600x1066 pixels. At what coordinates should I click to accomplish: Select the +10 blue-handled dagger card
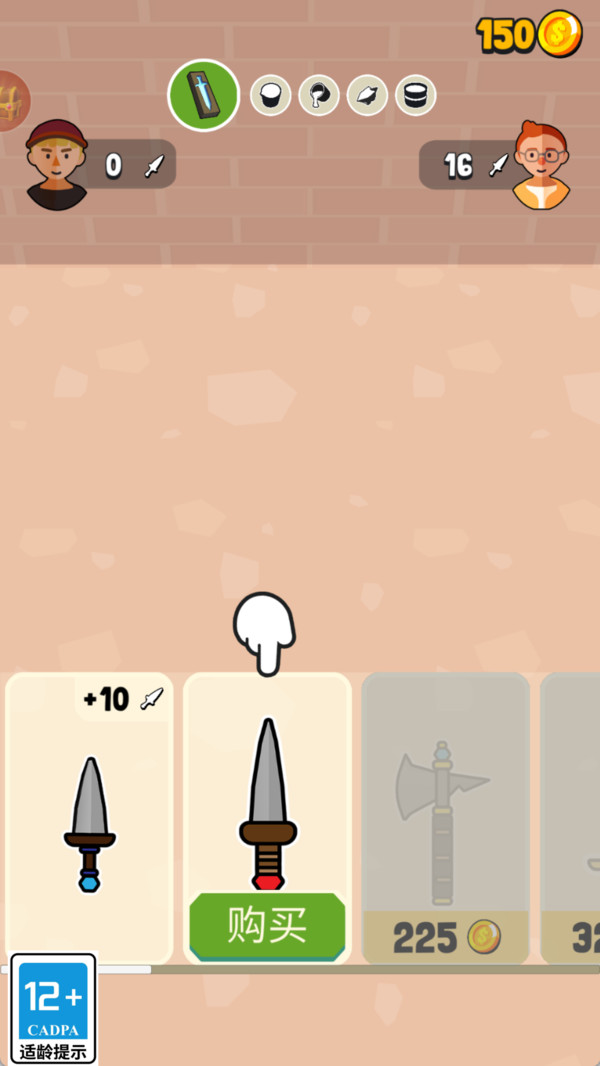click(89, 815)
